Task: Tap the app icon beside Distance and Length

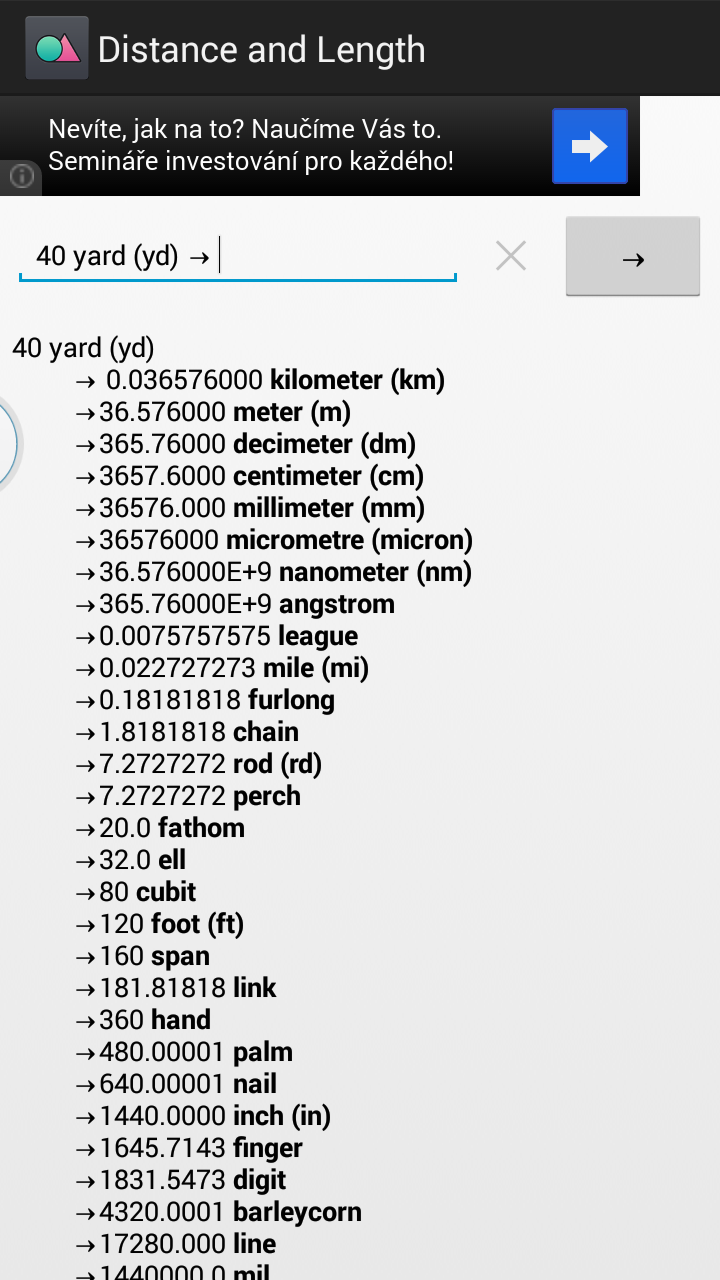Action: (x=57, y=48)
